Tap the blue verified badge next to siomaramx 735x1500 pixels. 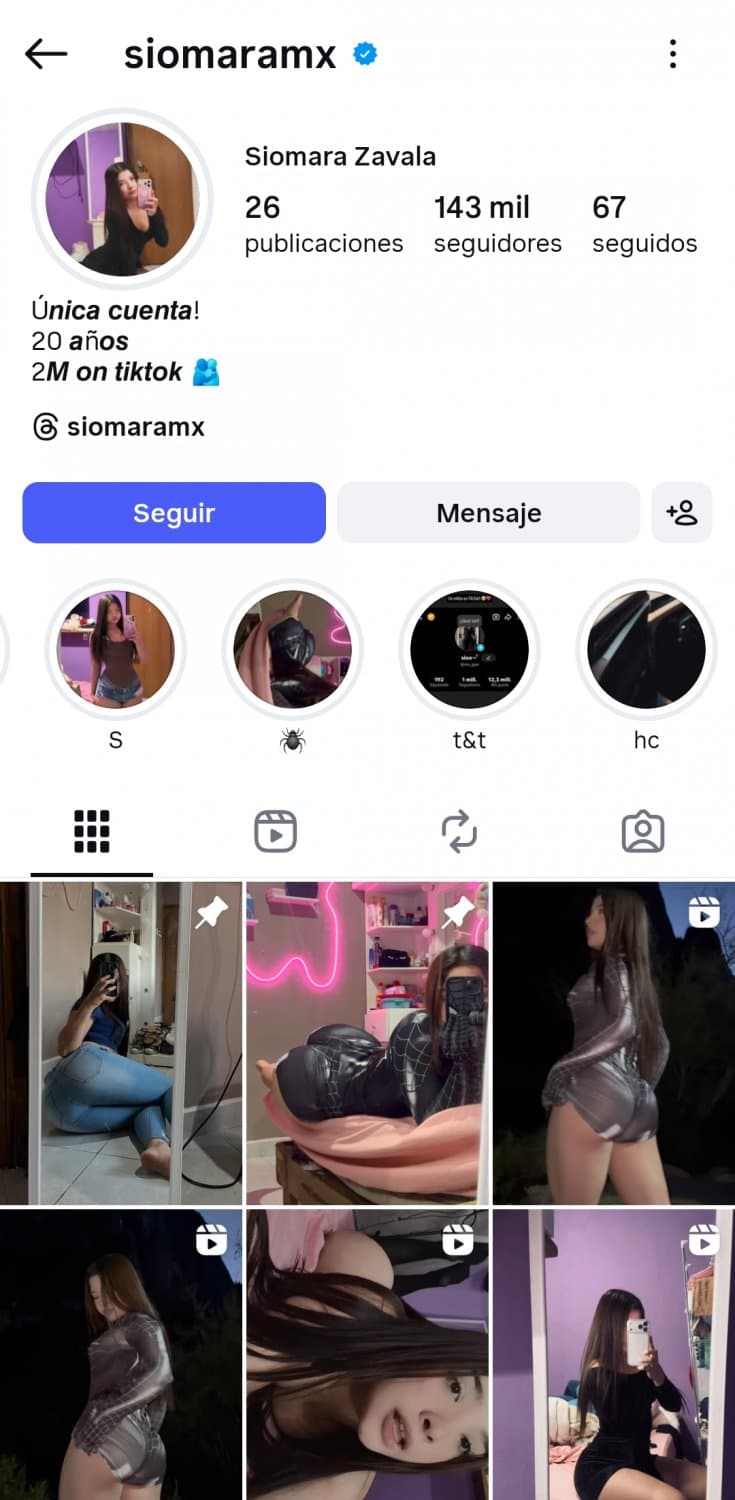tap(369, 55)
